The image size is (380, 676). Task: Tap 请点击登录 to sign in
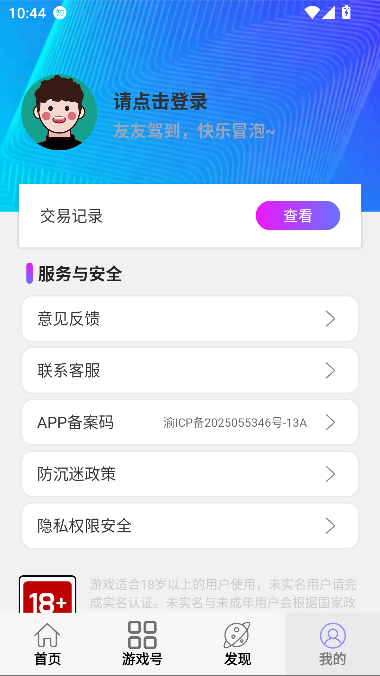pos(160,102)
